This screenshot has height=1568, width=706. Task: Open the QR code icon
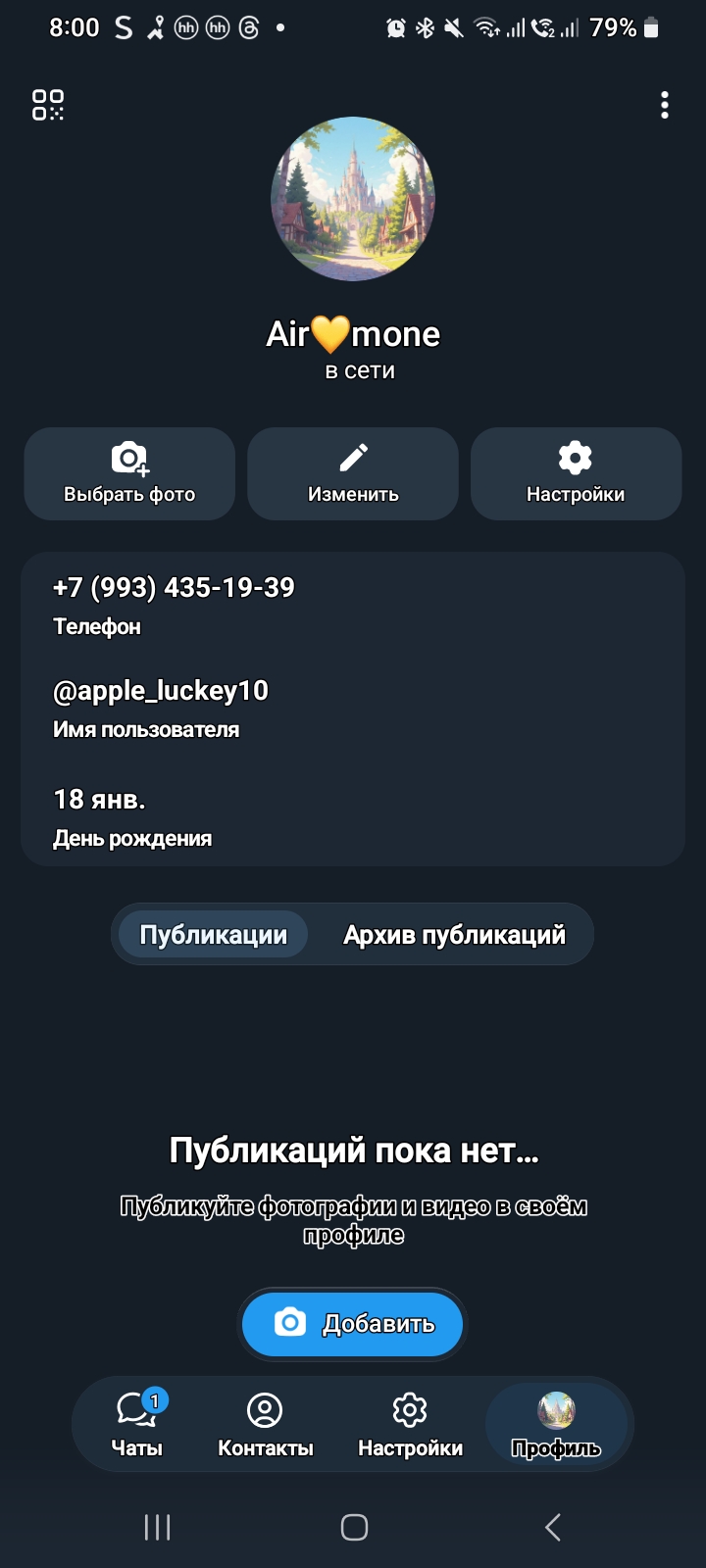(x=48, y=105)
